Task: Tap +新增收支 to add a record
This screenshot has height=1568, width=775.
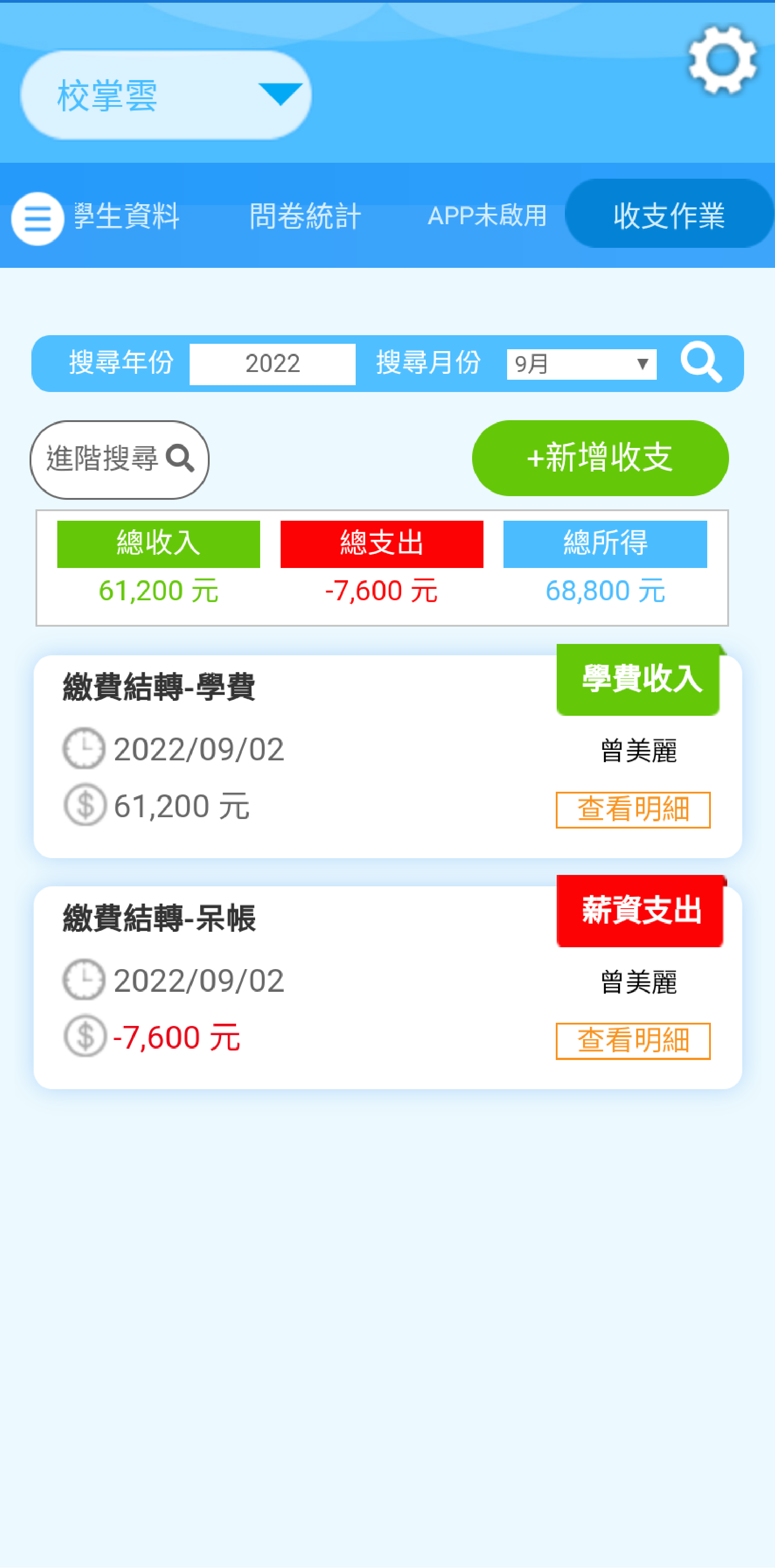Action: 599,458
